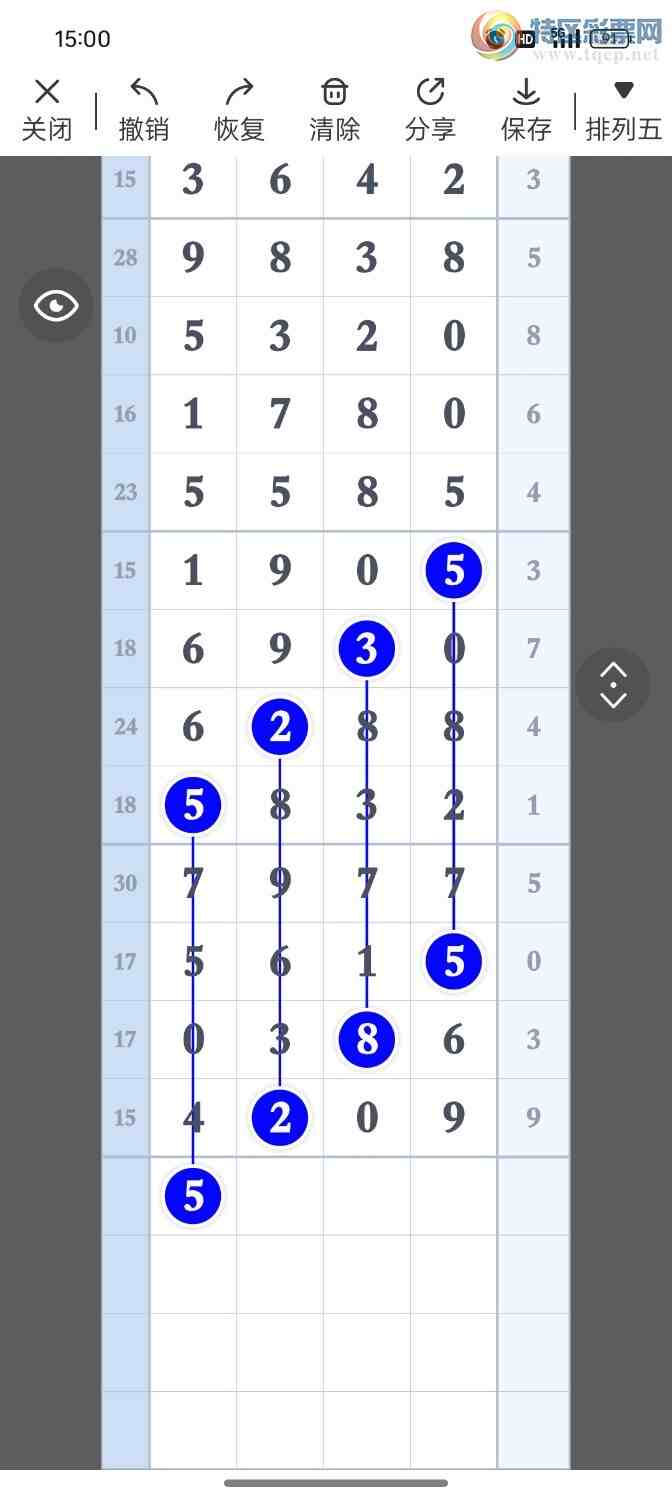Redo the marking with 恢复

click(x=239, y=111)
